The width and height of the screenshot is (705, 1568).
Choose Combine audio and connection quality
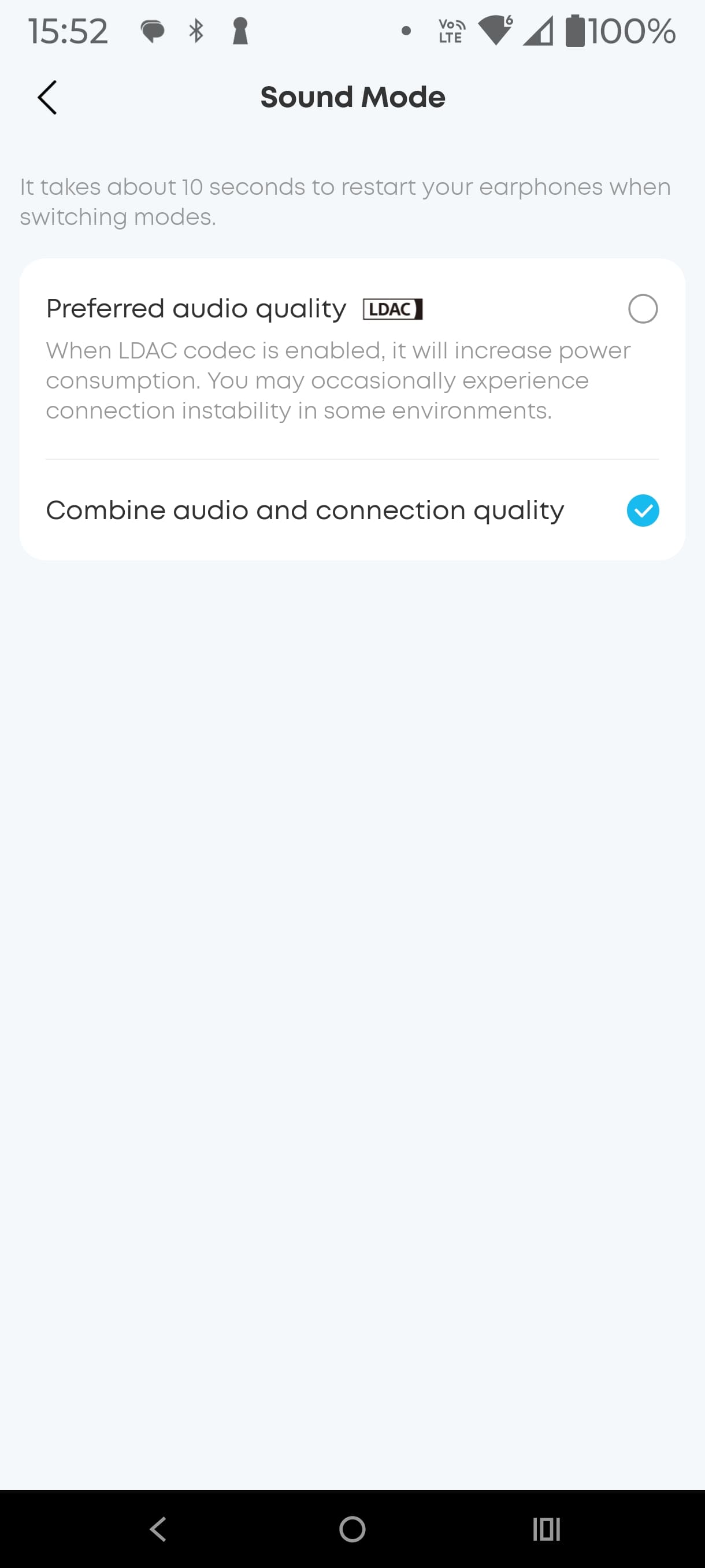643,510
